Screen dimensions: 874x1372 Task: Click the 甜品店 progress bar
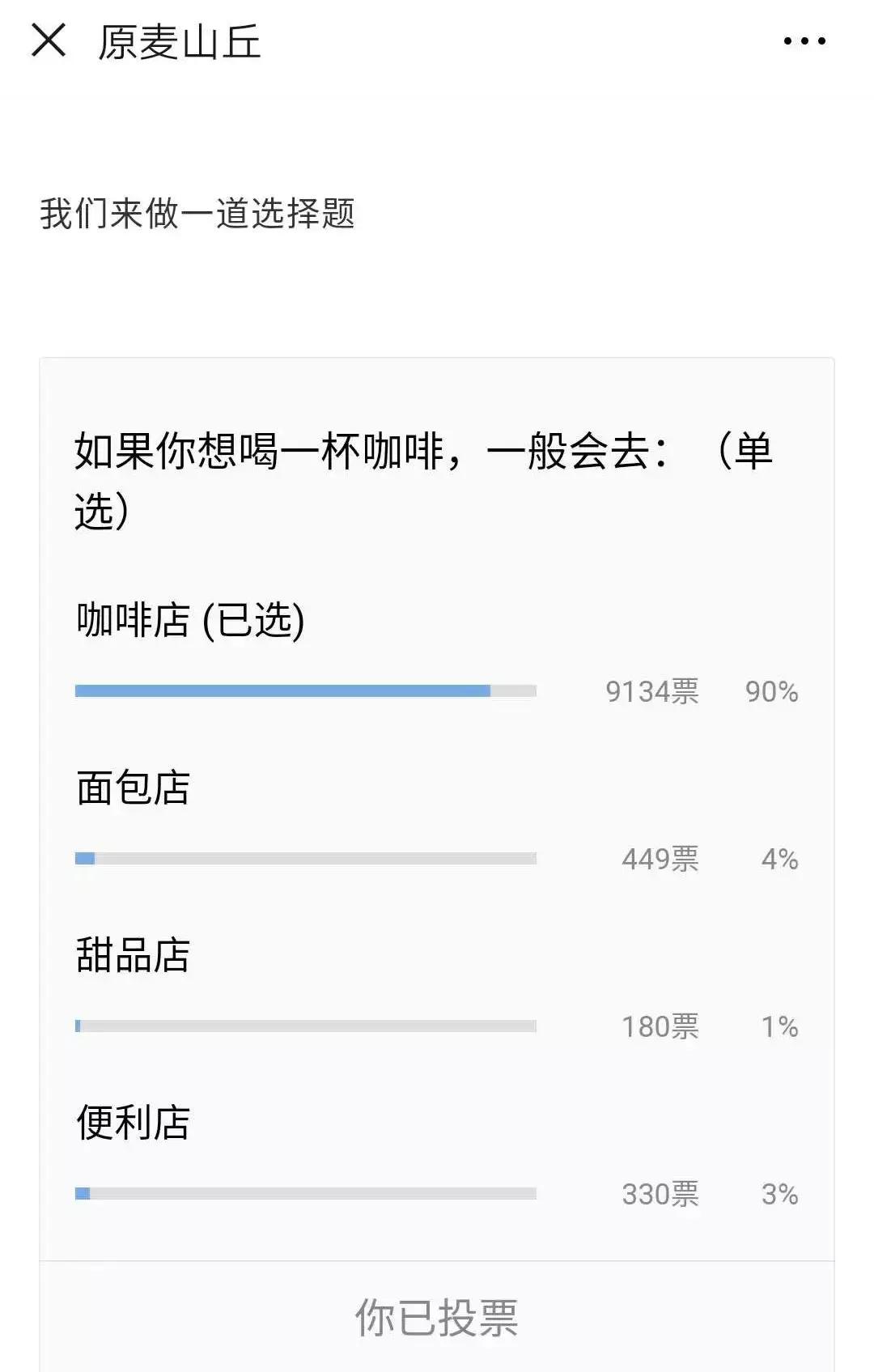306,1026
